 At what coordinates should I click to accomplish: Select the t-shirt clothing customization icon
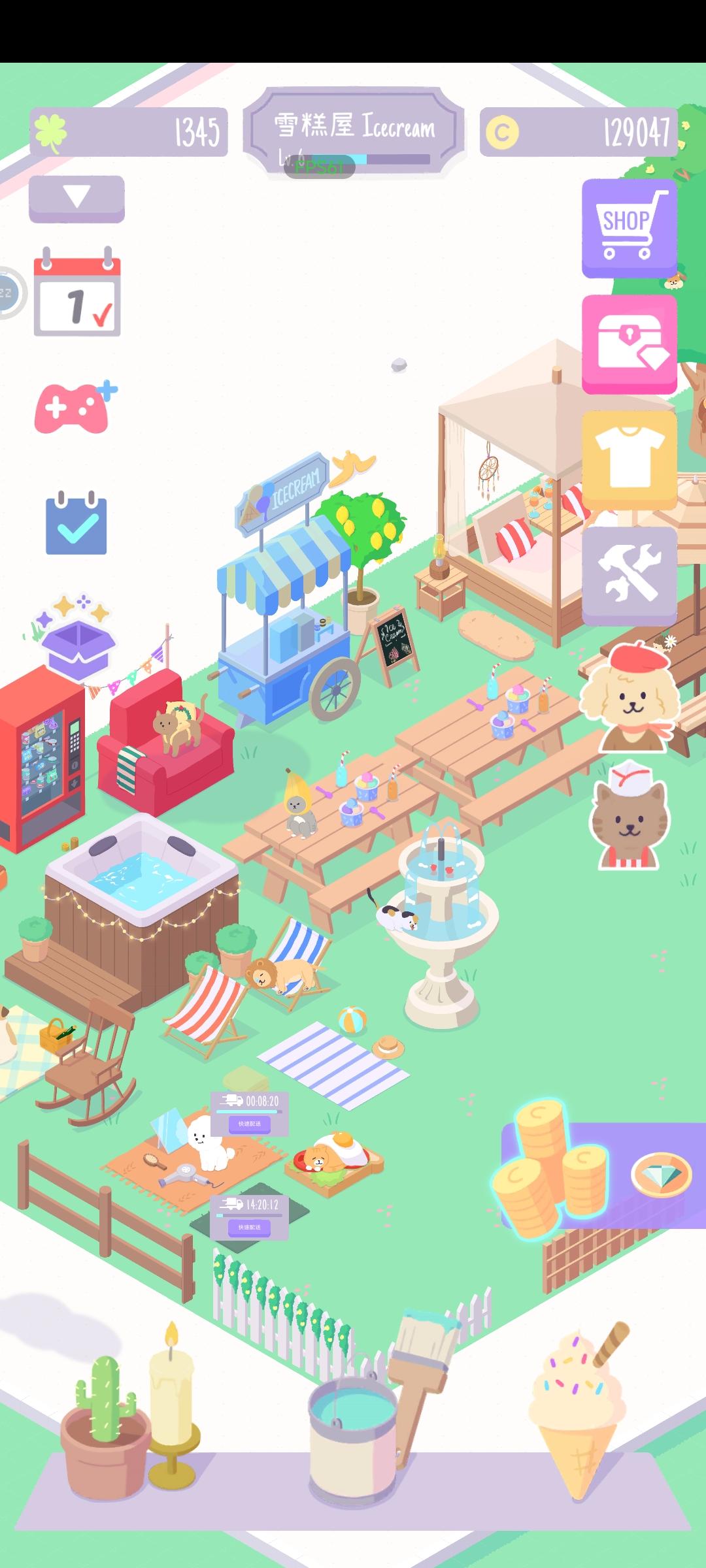(x=629, y=451)
